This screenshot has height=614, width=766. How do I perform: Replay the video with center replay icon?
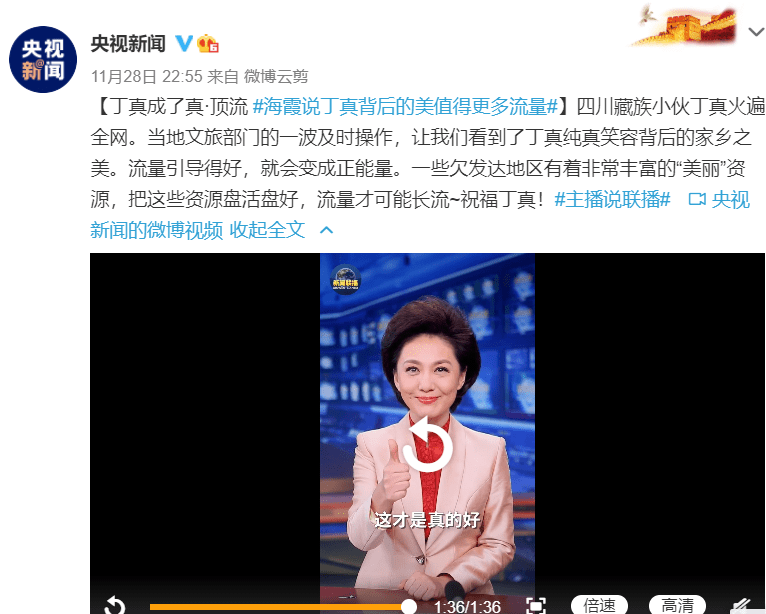coord(427,445)
